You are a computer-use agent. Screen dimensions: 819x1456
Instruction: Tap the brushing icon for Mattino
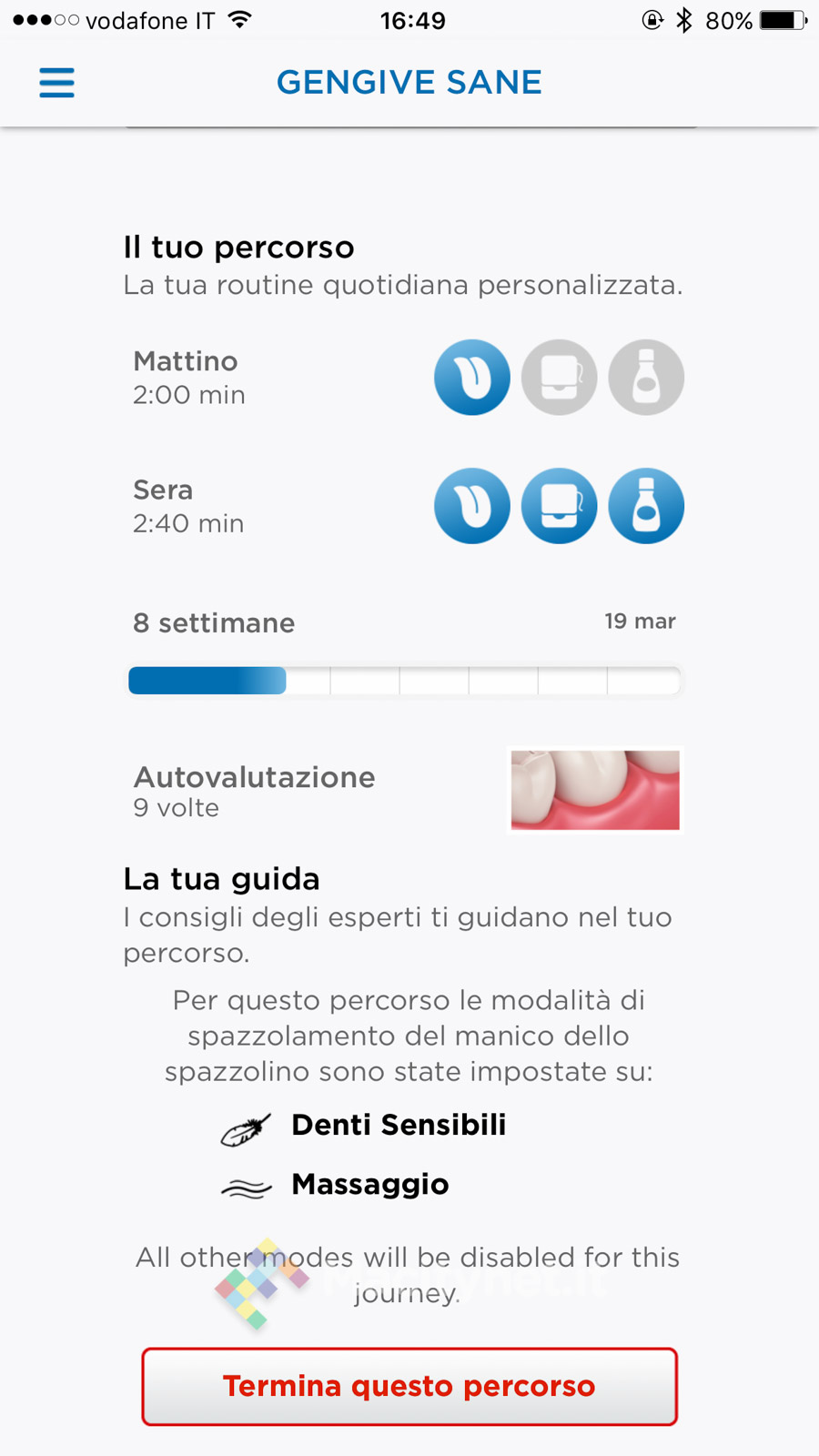point(472,378)
